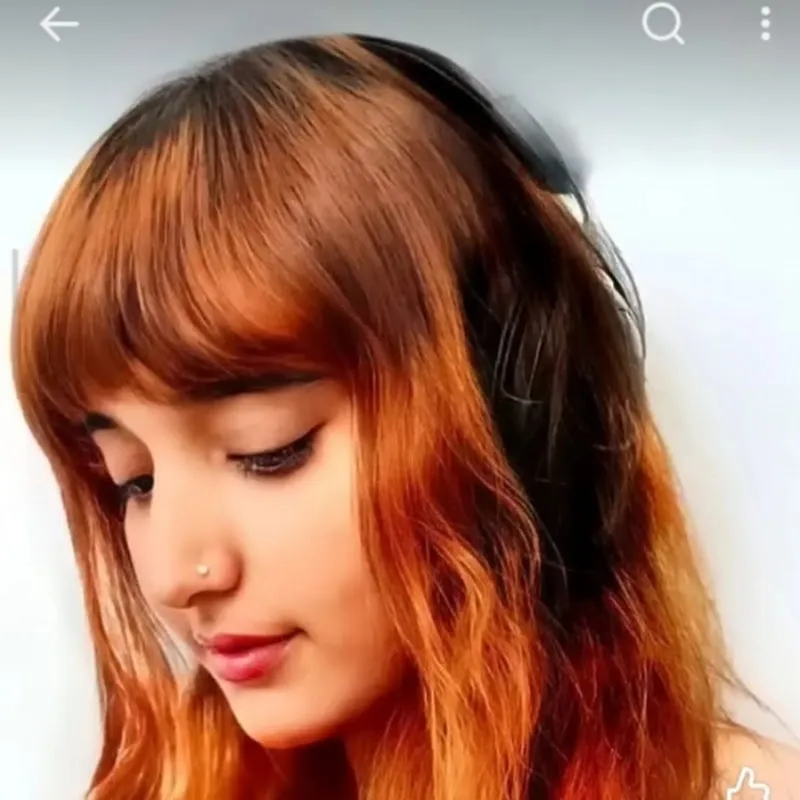The height and width of the screenshot is (800, 800).
Task: Go back using the top arrow
Action: click(58, 25)
